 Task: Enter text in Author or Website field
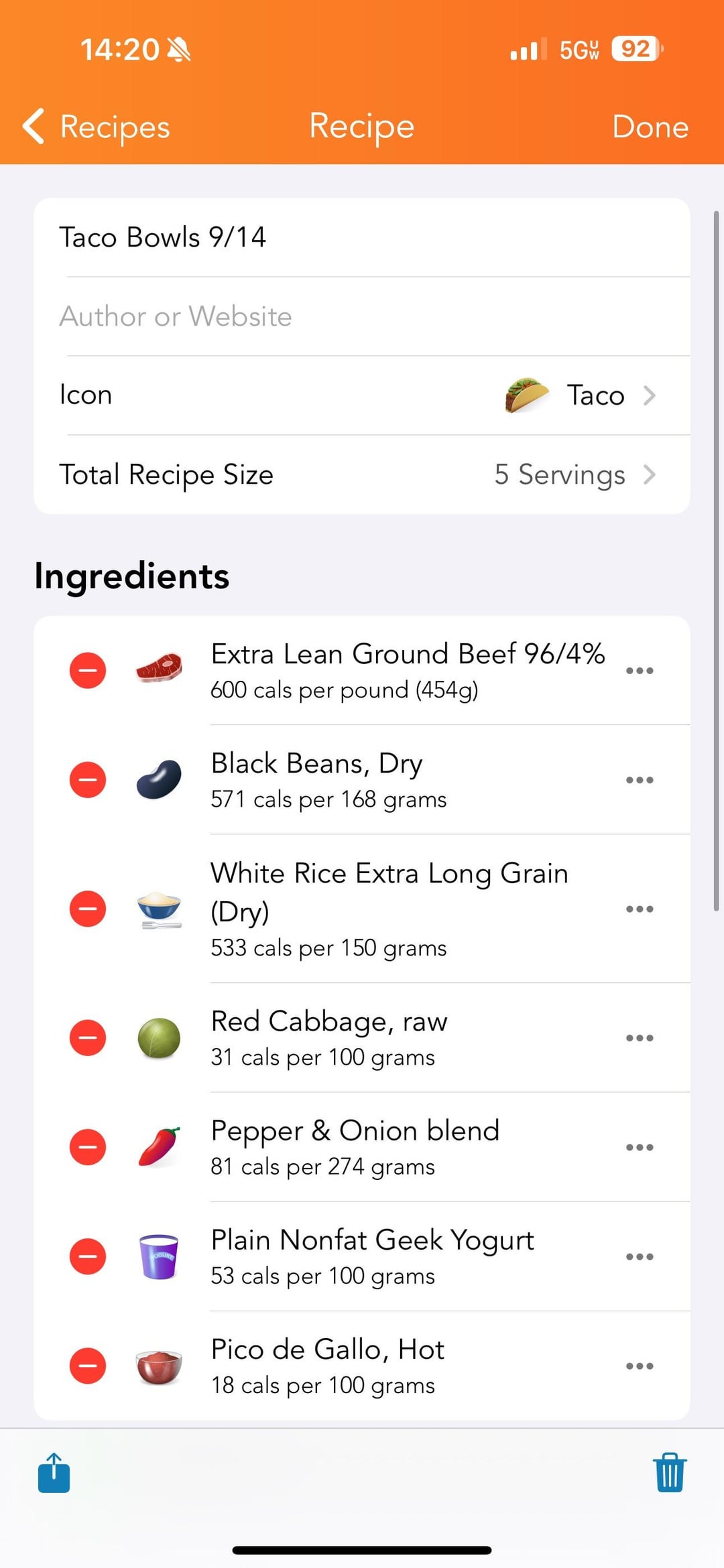362,316
